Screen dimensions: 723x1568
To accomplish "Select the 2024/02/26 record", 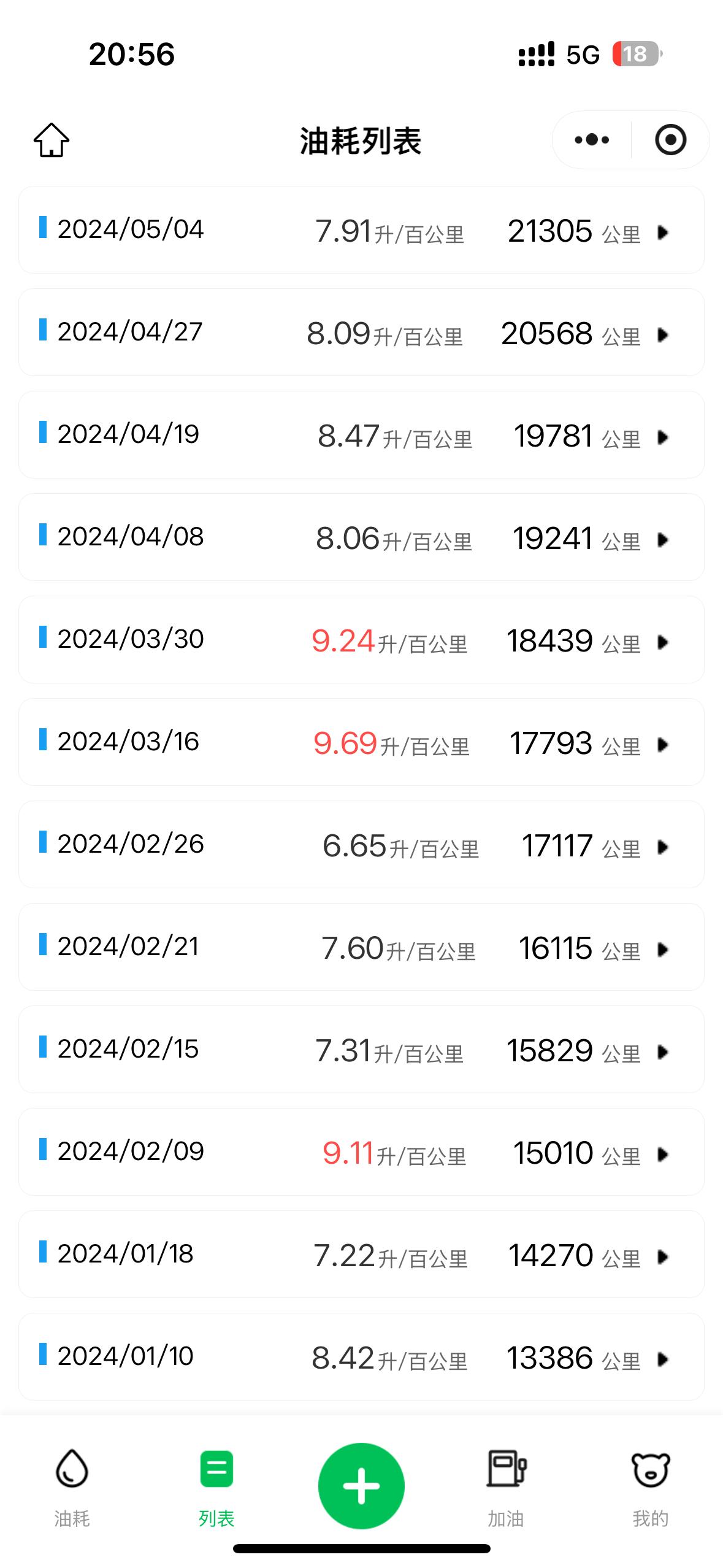I will (361, 845).
